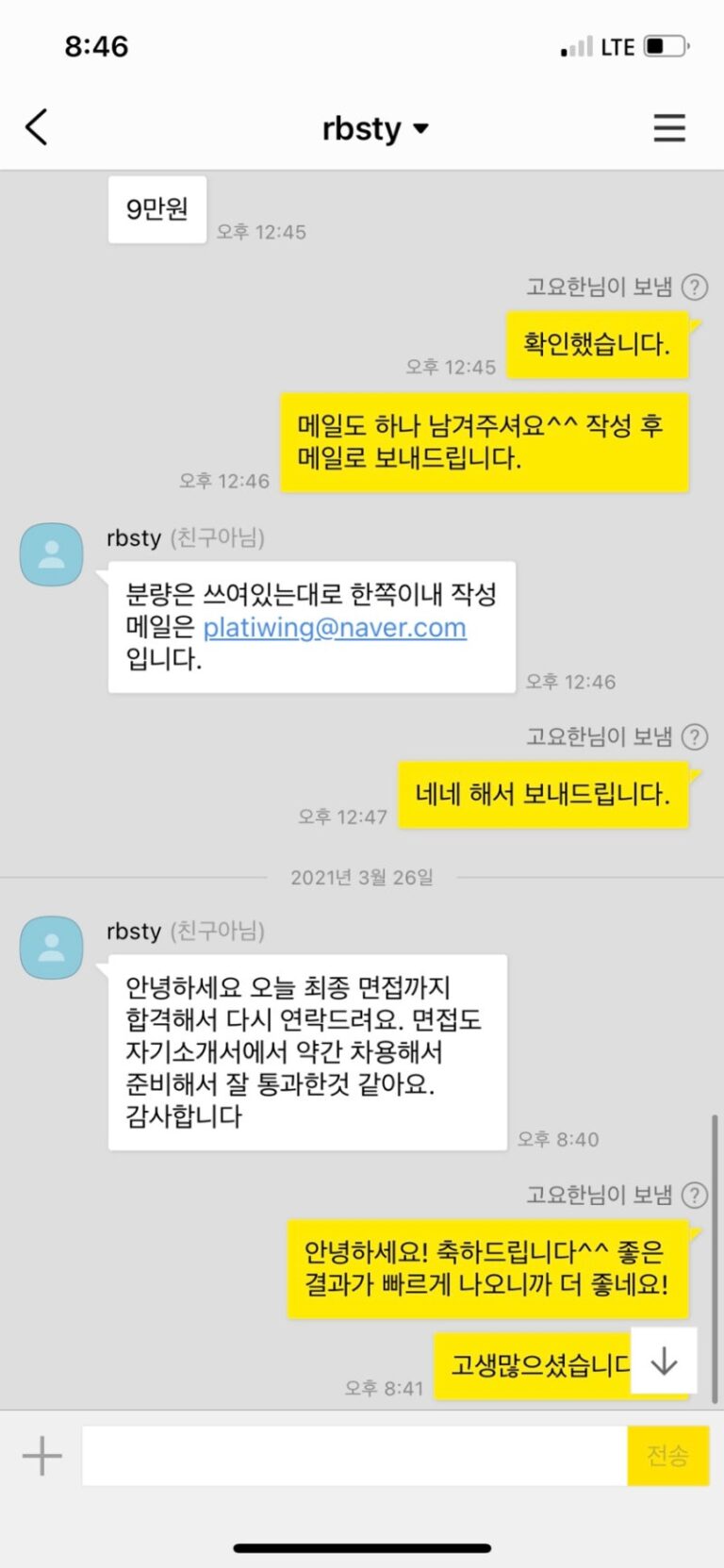Open rbsty's profile avatar above the email message
Viewport: 724px width, 1568px height.
pyautogui.click(x=52, y=554)
